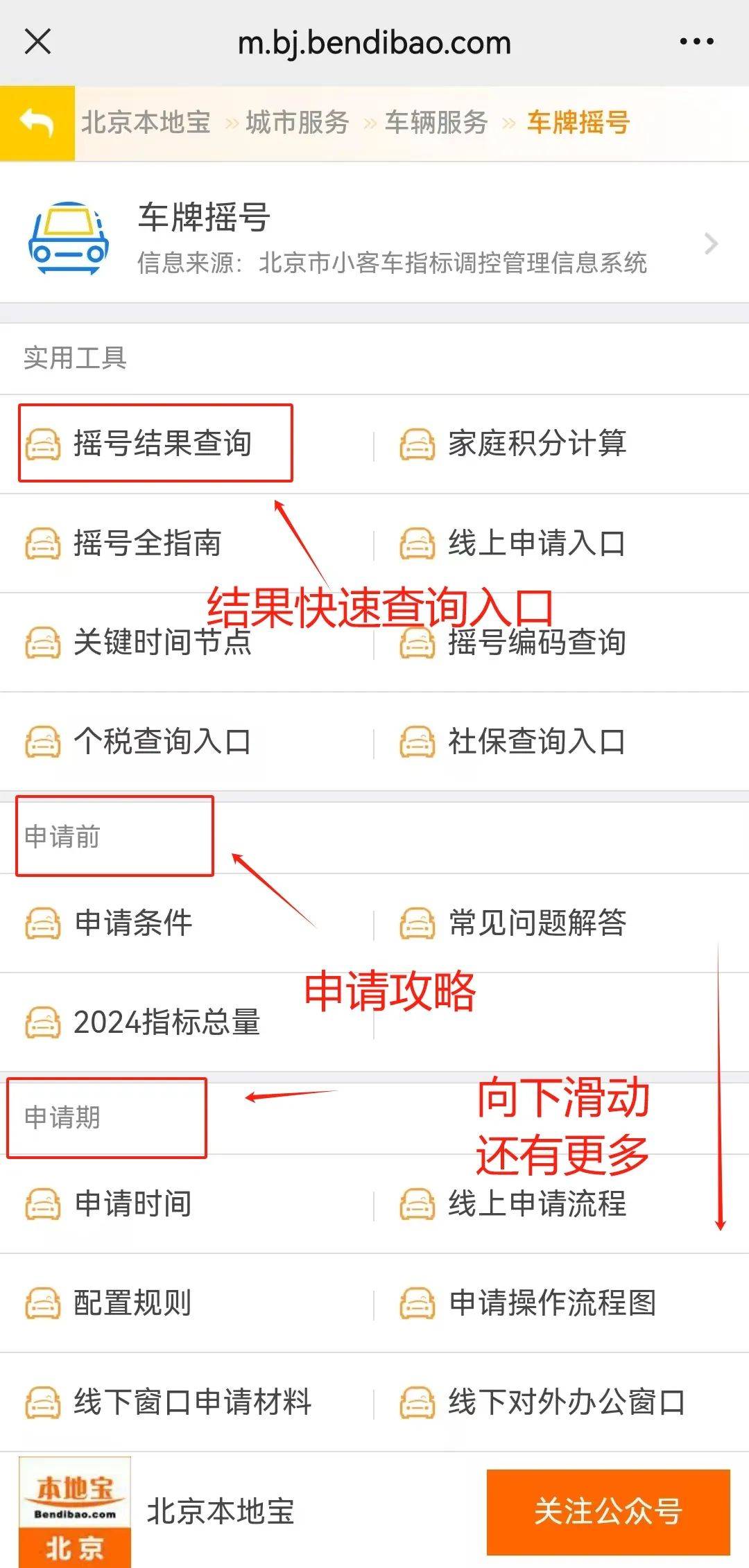Open 线下窗口申请材料
Image resolution: width=749 pixels, height=1568 pixels.
pos(192,1402)
